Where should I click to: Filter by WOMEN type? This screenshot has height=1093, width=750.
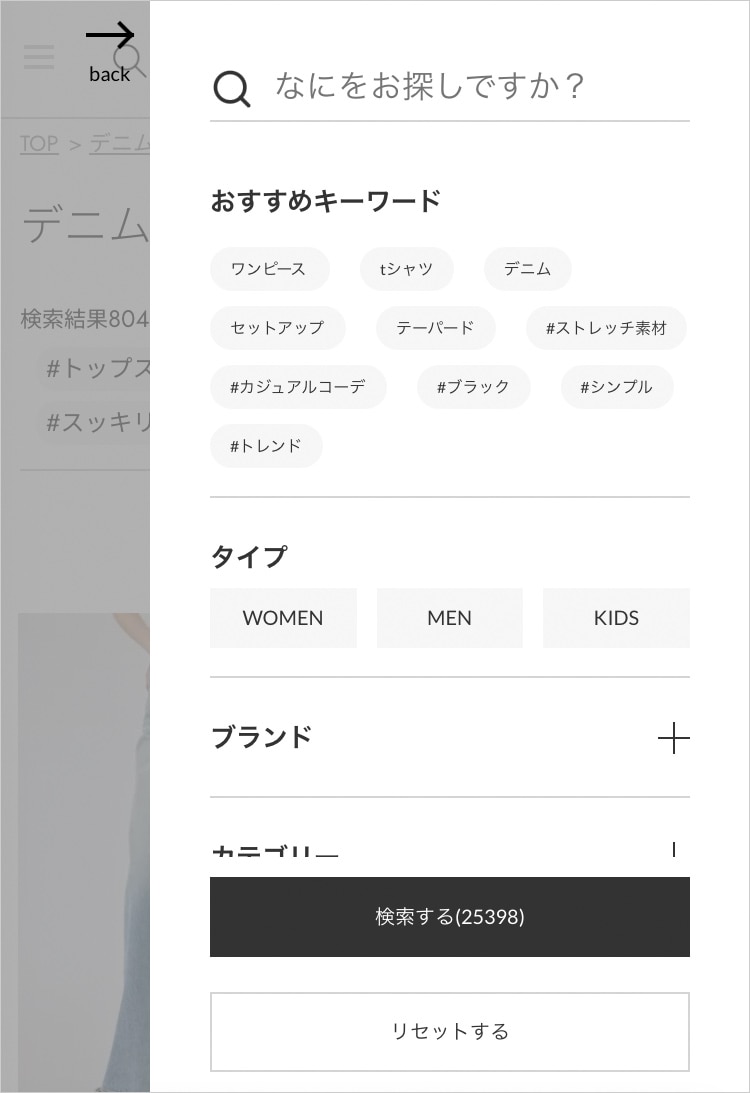pos(283,618)
